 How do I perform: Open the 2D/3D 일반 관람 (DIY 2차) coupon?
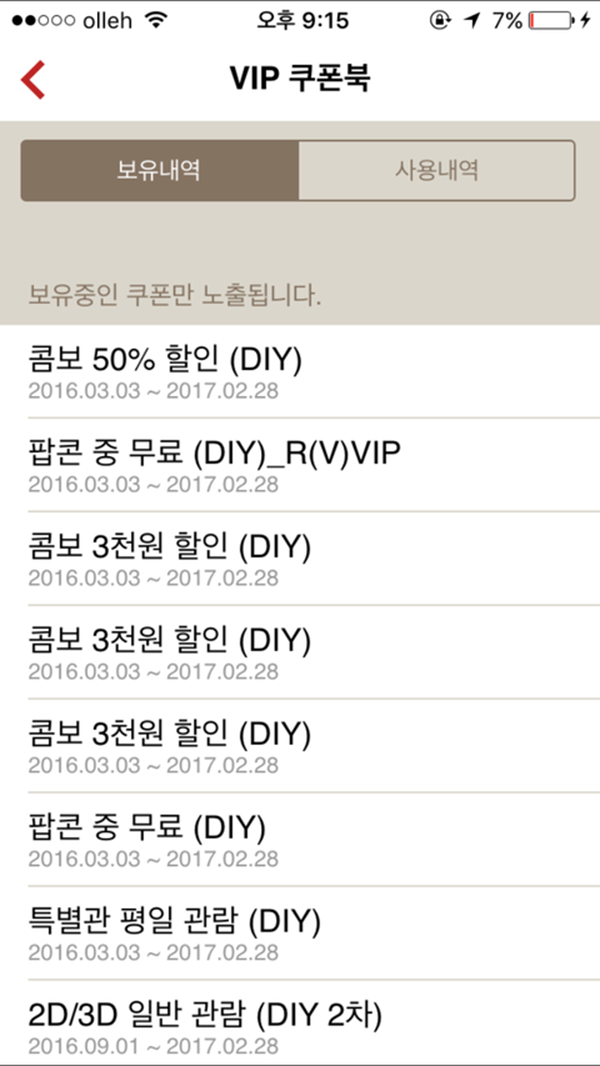point(300,1022)
